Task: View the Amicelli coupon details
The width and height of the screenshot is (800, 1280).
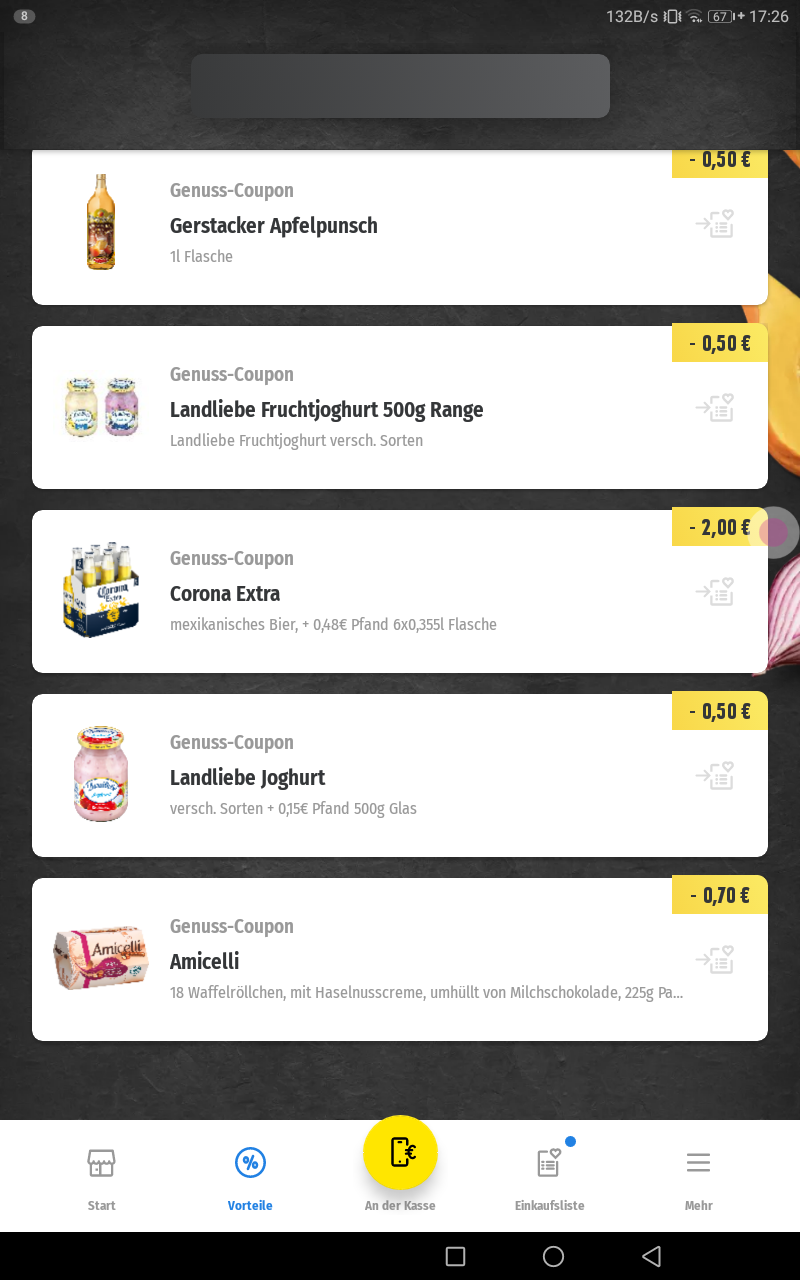Action: pyautogui.click(x=400, y=959)
